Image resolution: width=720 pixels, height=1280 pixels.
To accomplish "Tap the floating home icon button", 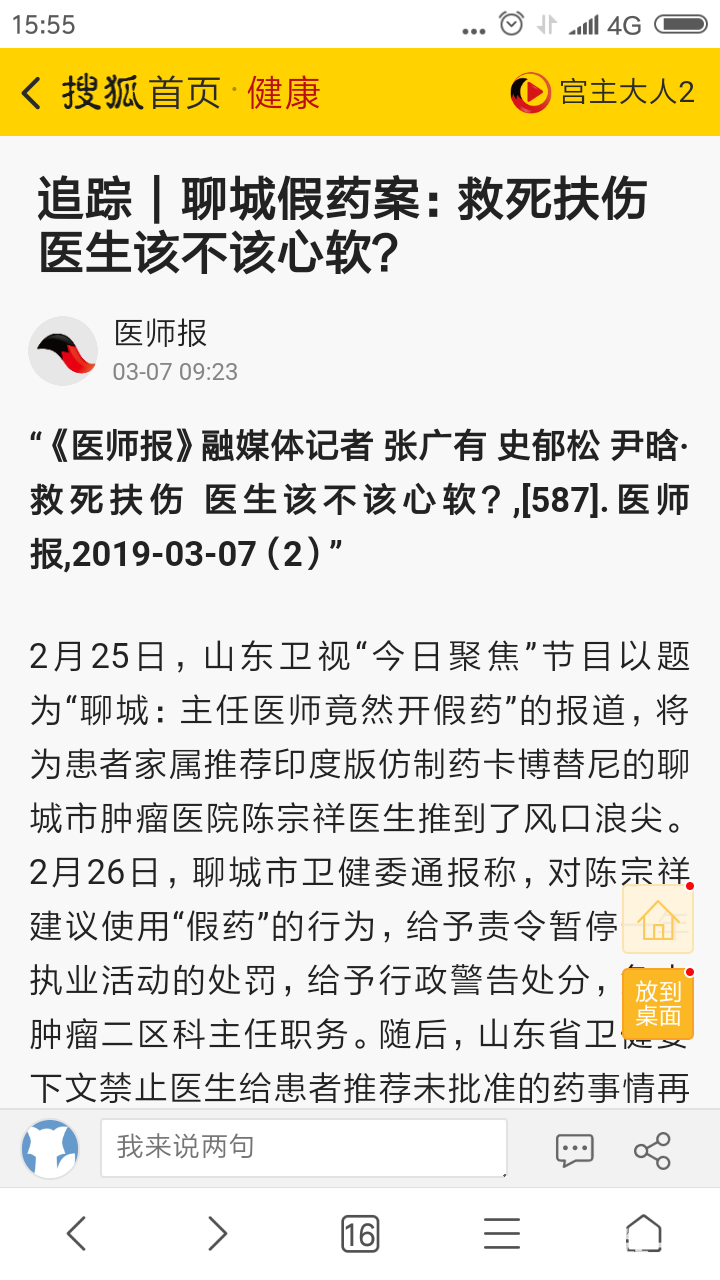I will point(657,920).
